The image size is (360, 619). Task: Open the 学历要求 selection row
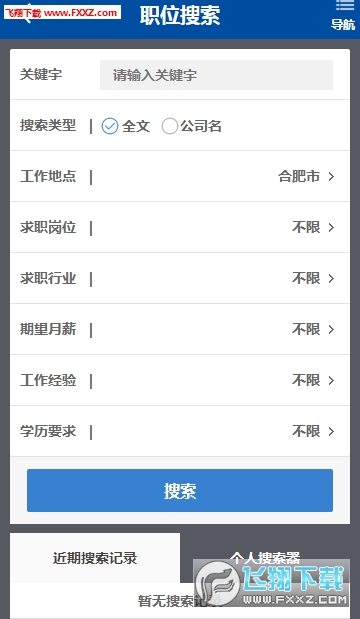click(x=180, y=431)
